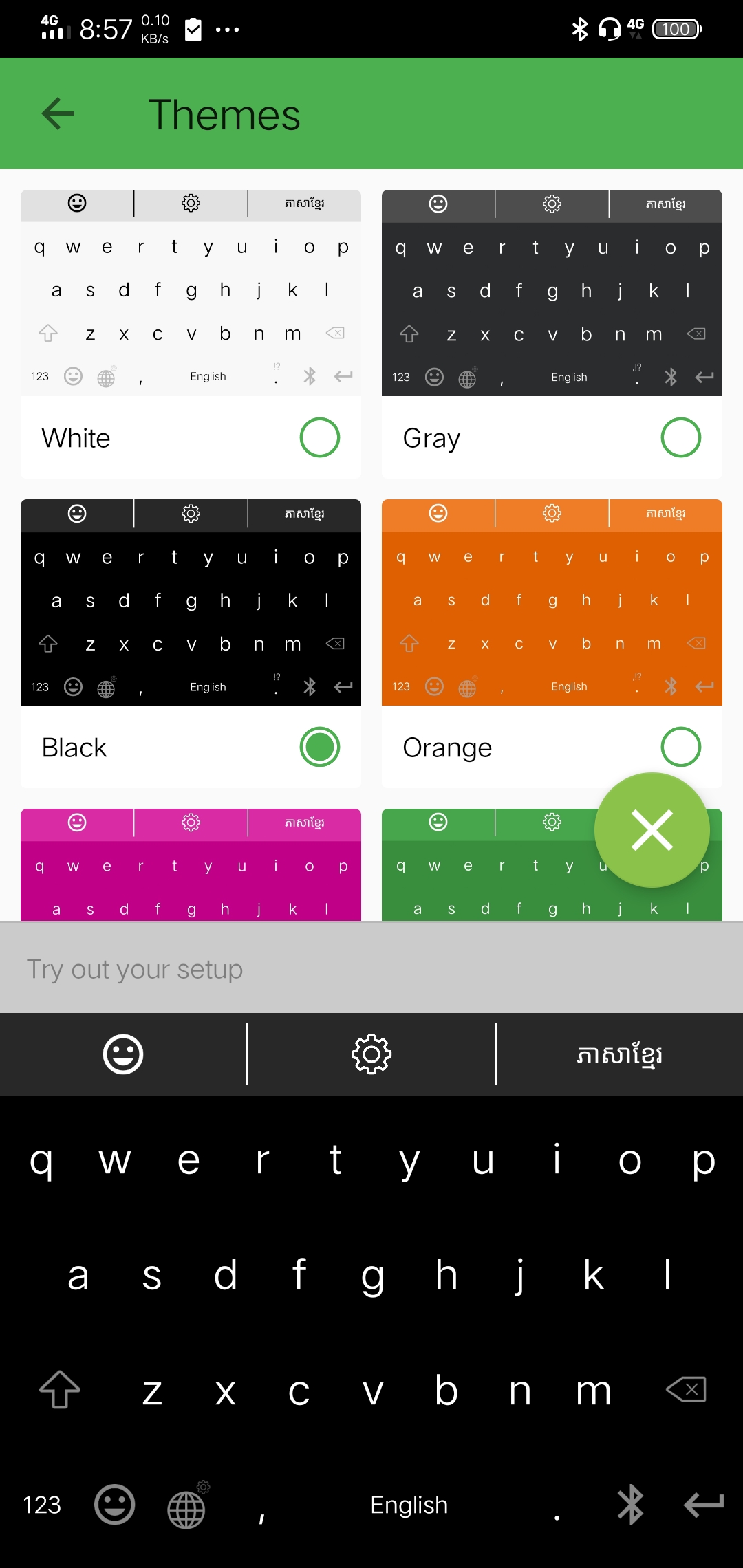Open the Gray theme keyboard preview
This screenshot has height=1568, width=743.
552,293
